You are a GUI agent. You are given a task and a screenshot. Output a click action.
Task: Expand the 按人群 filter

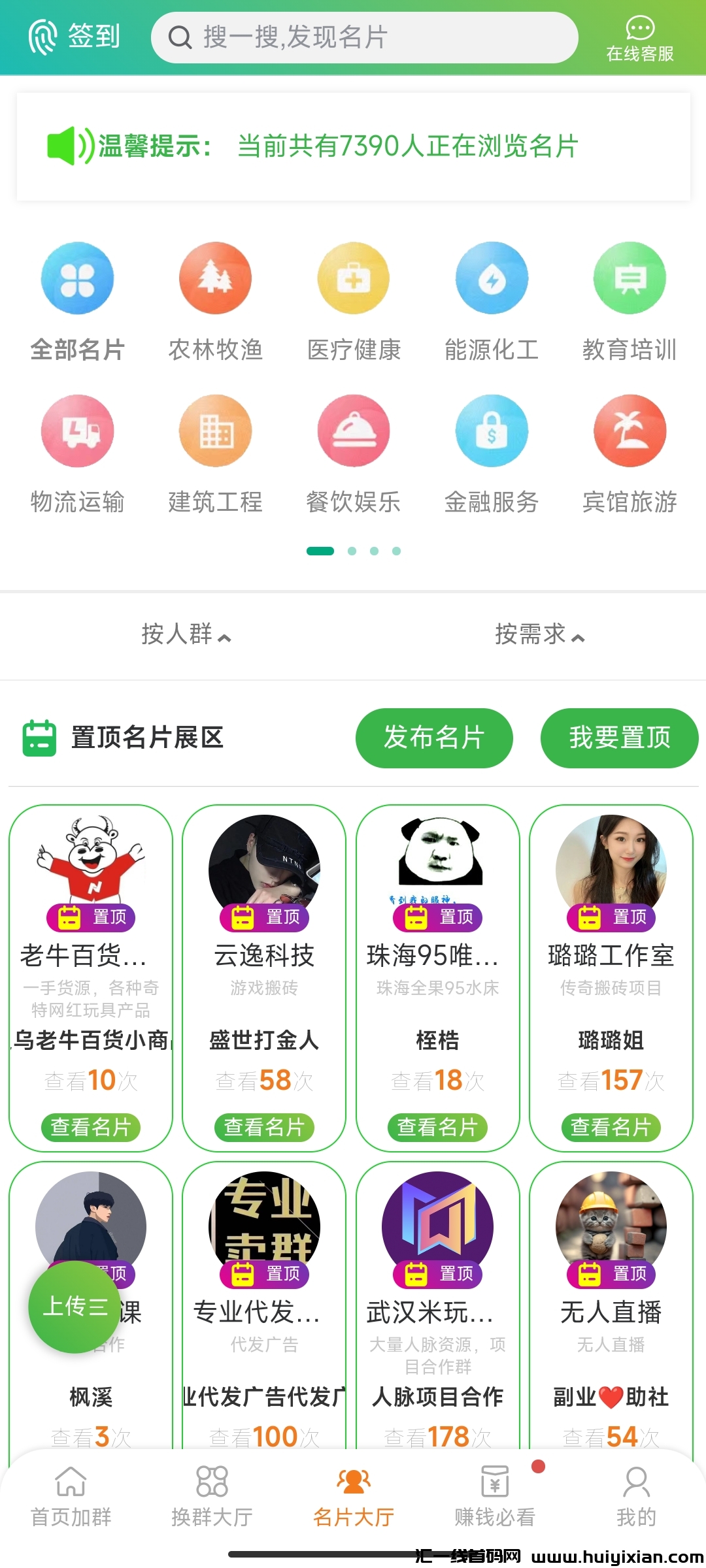(x=186, y=634)
